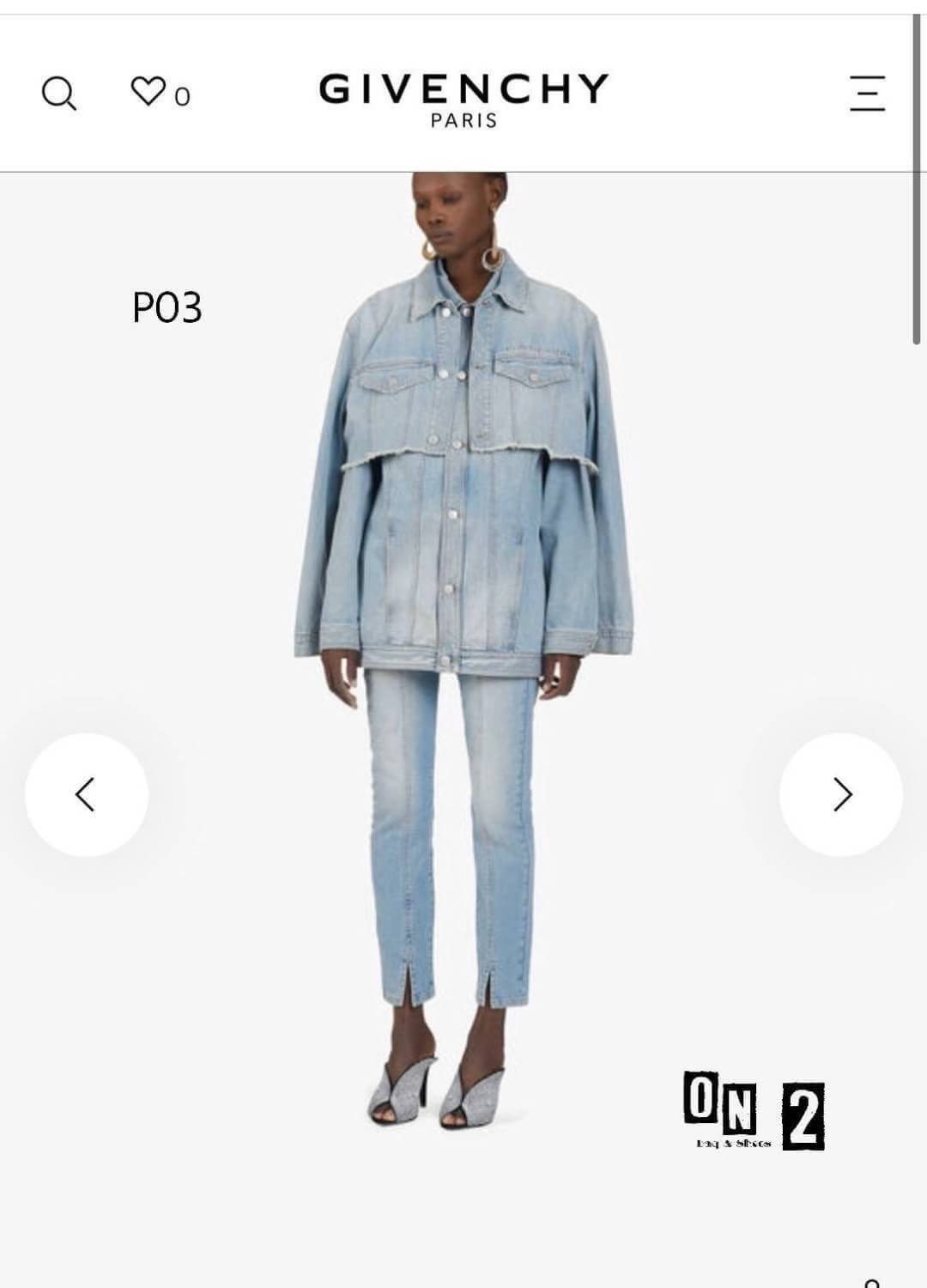Open the wishlist heart icon
This screenshot has width=927, height=1288.
(148, 90)
